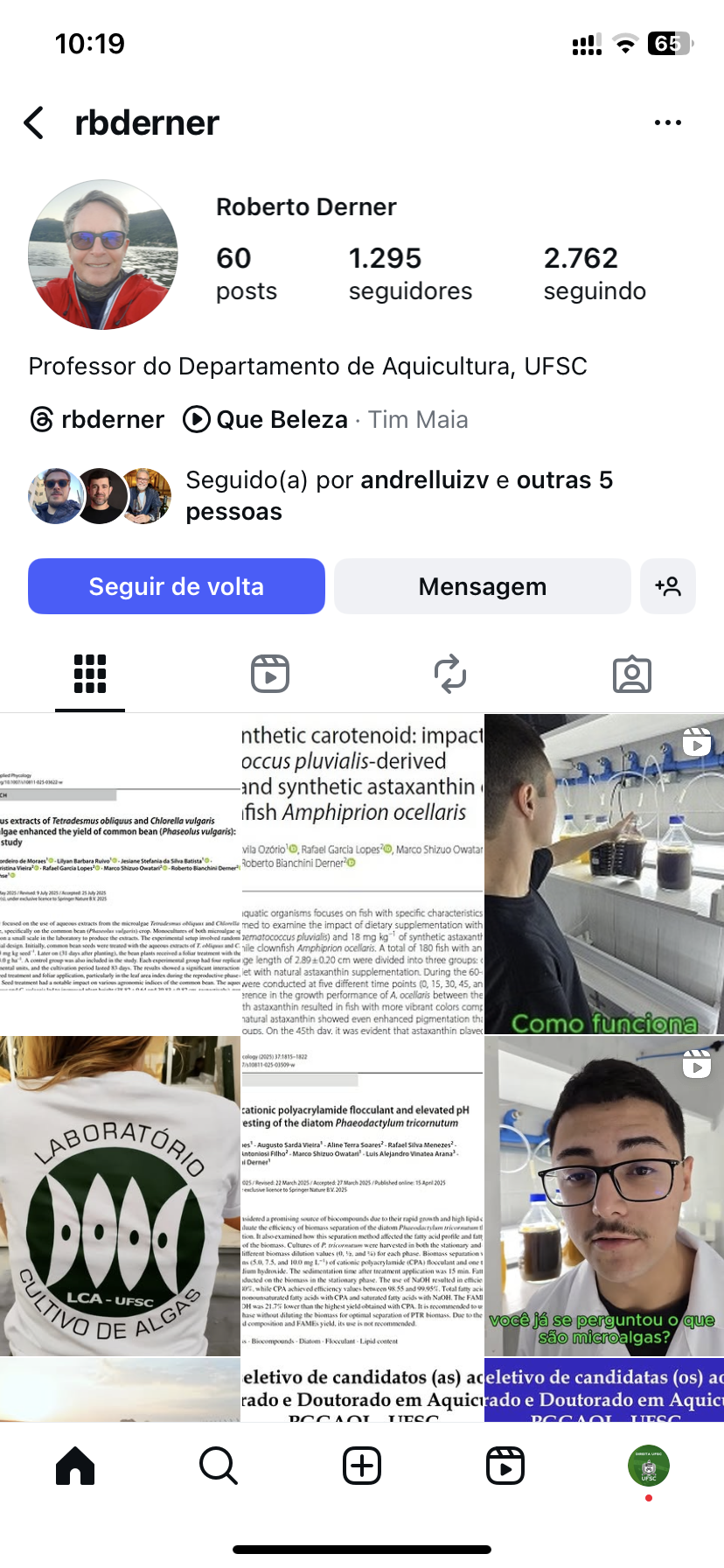Create a new post

(x=362, y=1466)
